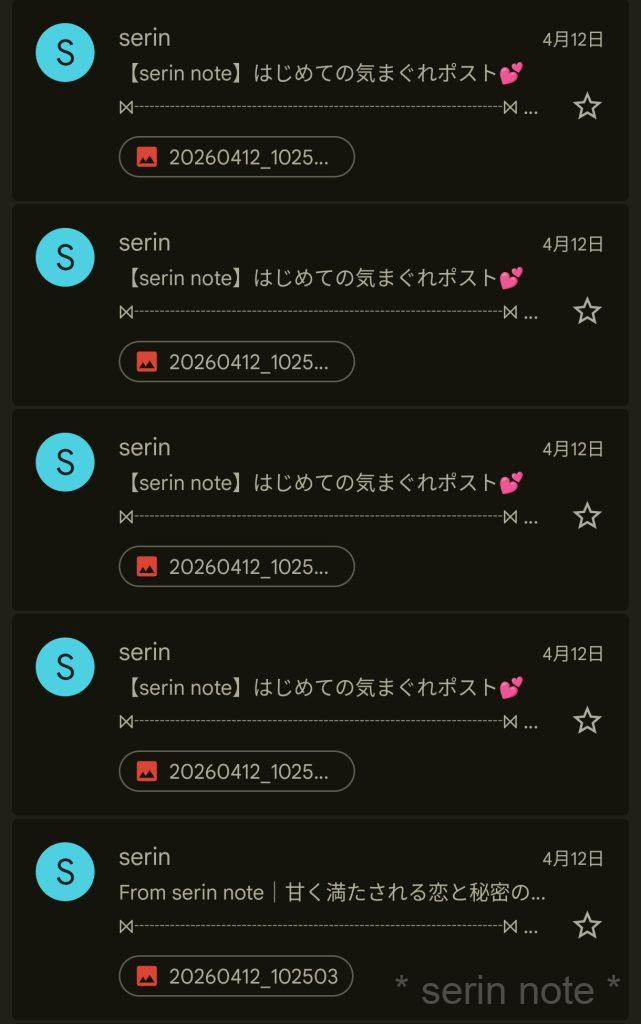Open the full-name attachment chip 20260412_102503
The width and height of the screenshot is (641, 1024).
[x=236, y=976]
